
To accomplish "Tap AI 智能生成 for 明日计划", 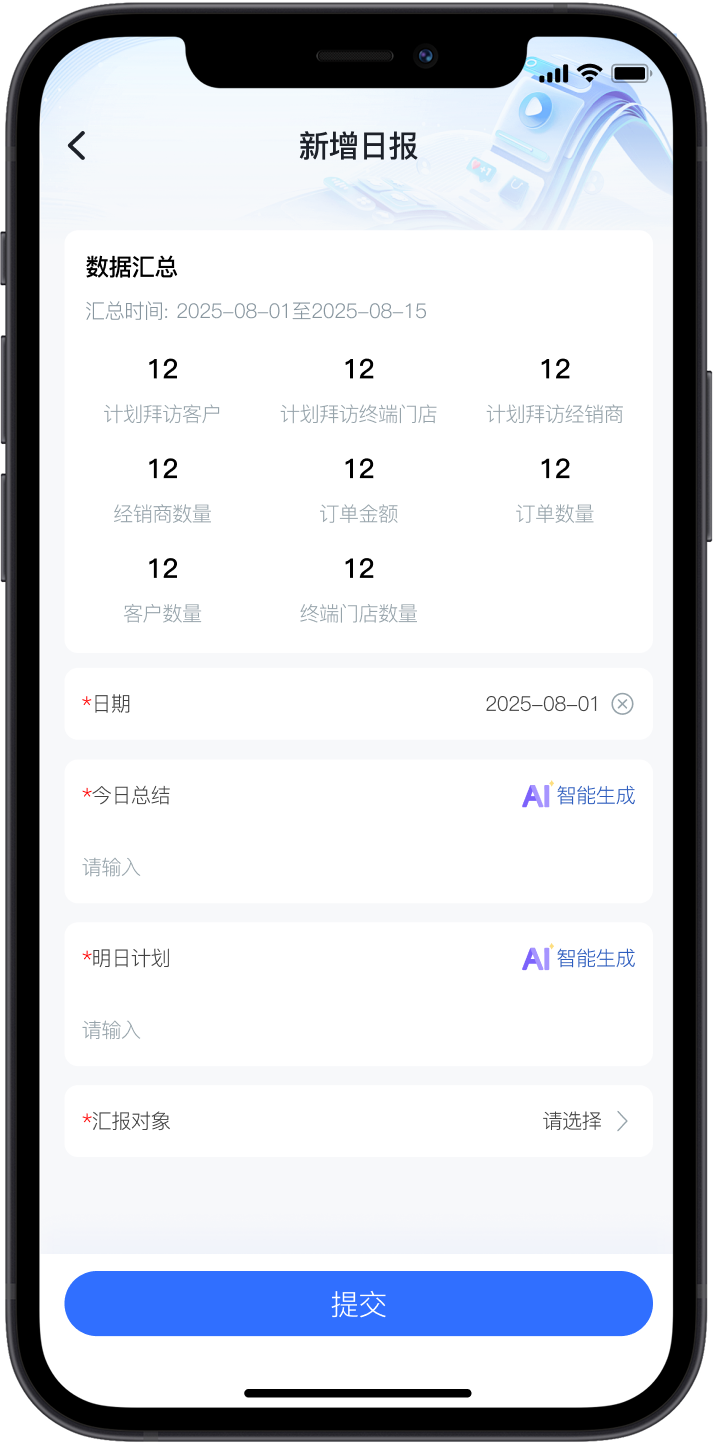I will pyautogui.click(x=579, y=959).
